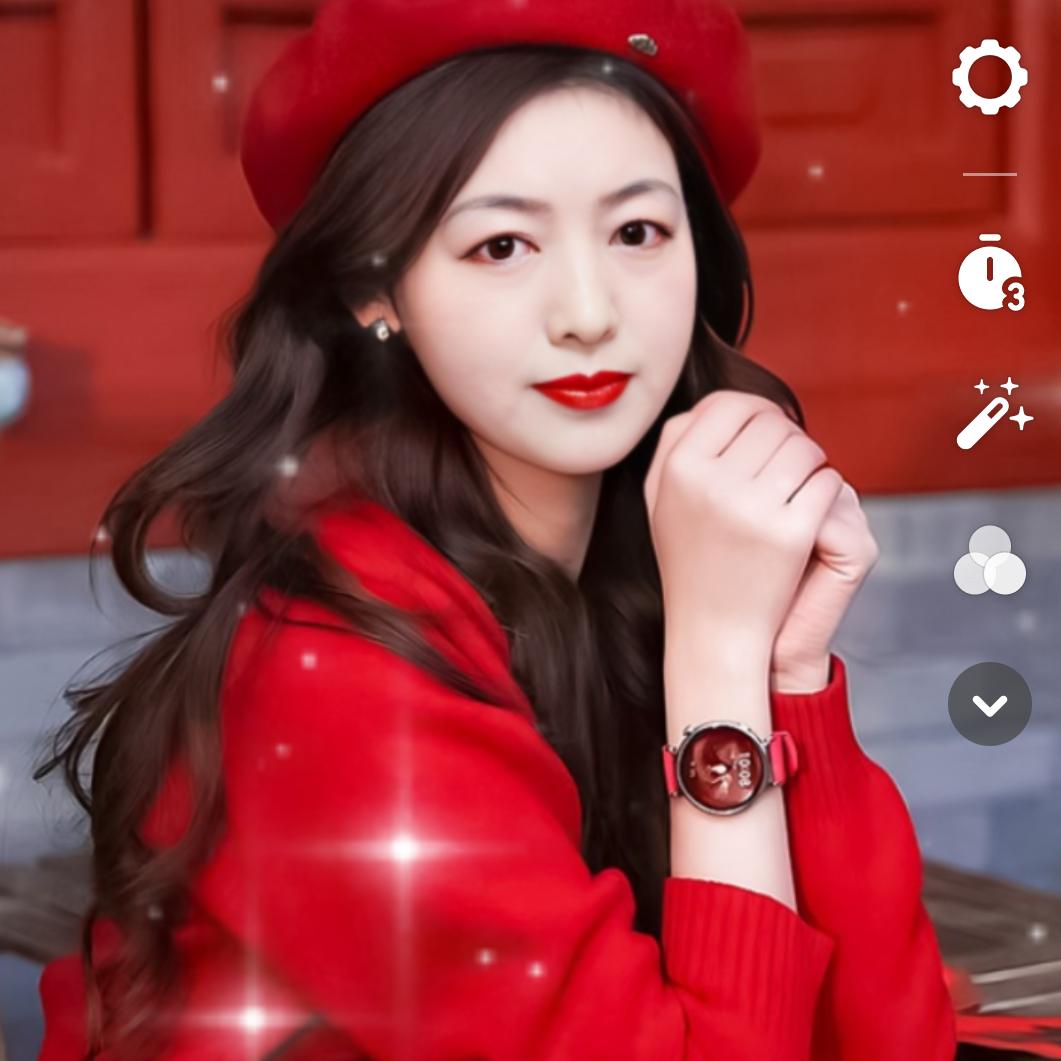Collapse the side toolbar with the chevron
Viewport: 1061px width, 1061px height.
tap(989, 704)
